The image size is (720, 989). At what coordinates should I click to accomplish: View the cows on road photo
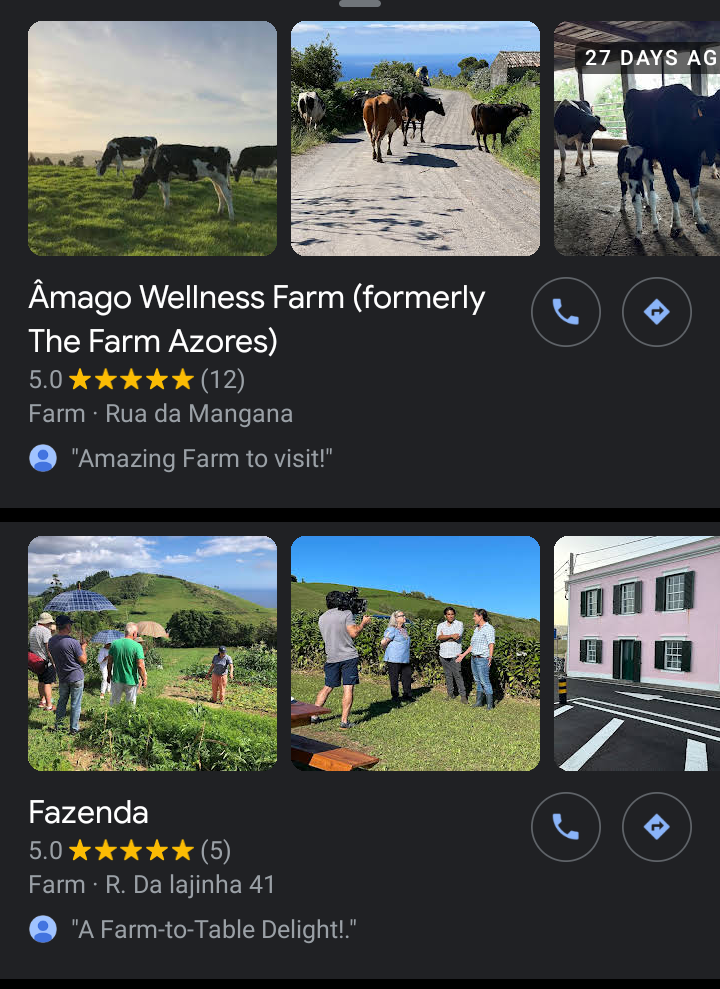(415, 138)
